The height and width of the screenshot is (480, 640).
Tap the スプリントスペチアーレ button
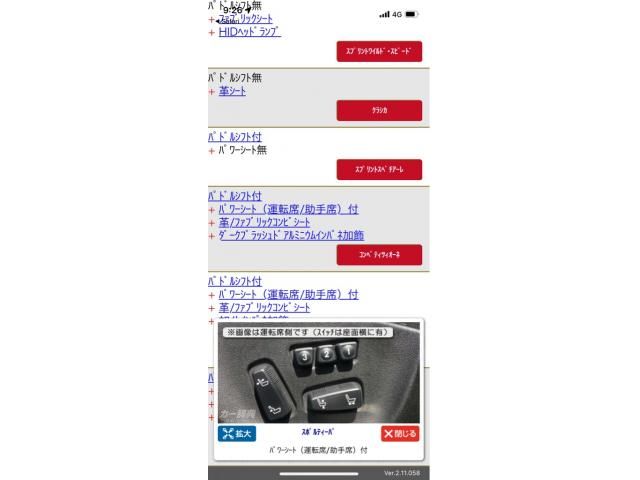[379, 169]
